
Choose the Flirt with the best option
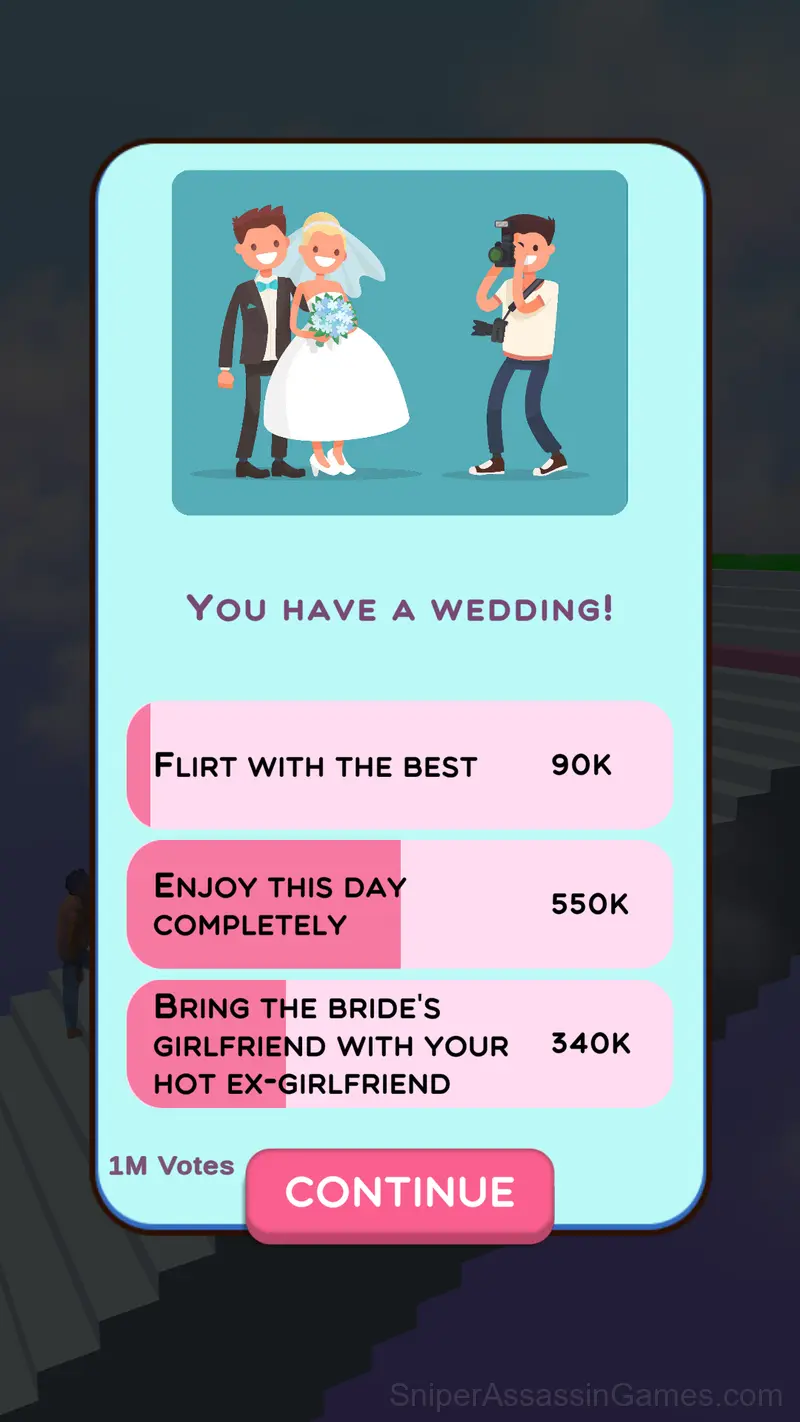[399, 765]
